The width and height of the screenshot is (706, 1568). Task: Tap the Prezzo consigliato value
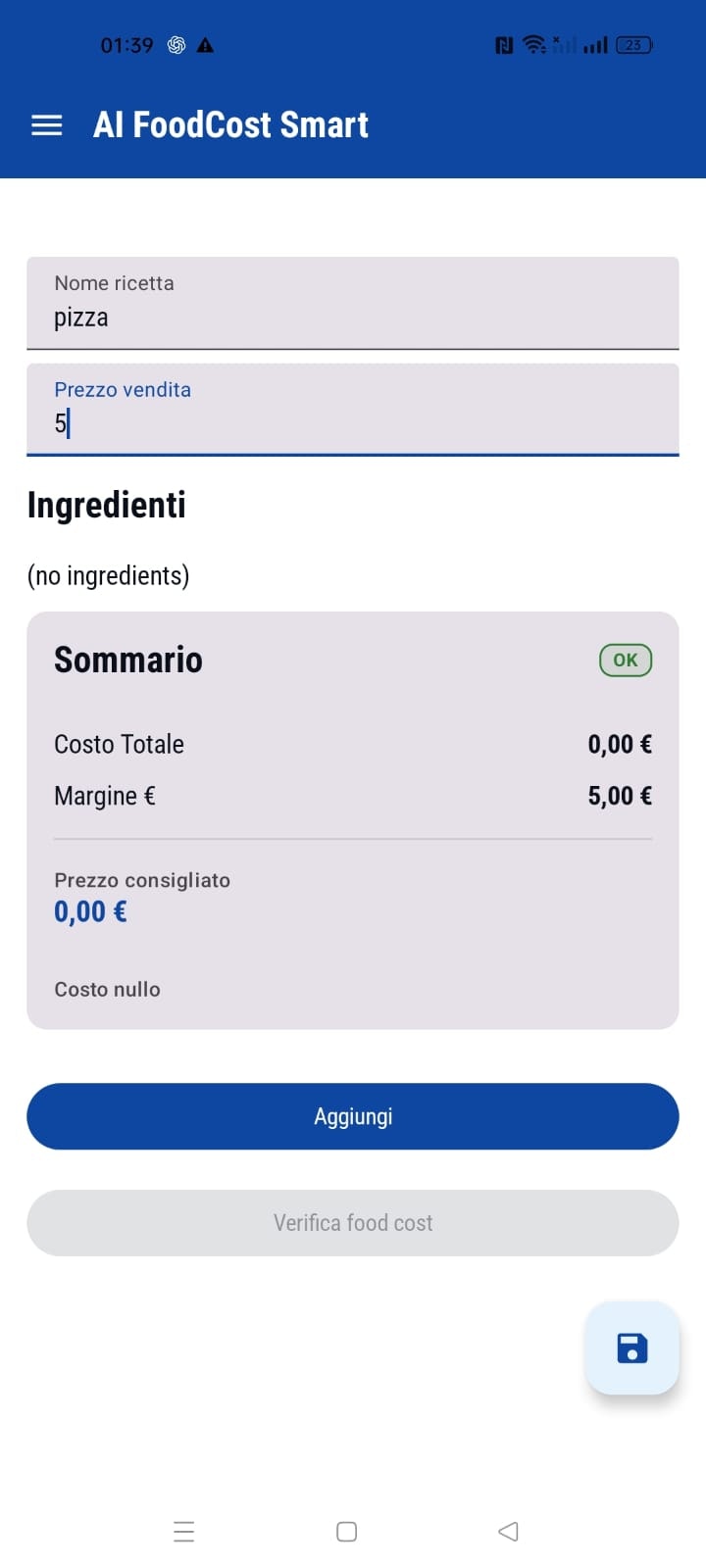click(89, 911)
